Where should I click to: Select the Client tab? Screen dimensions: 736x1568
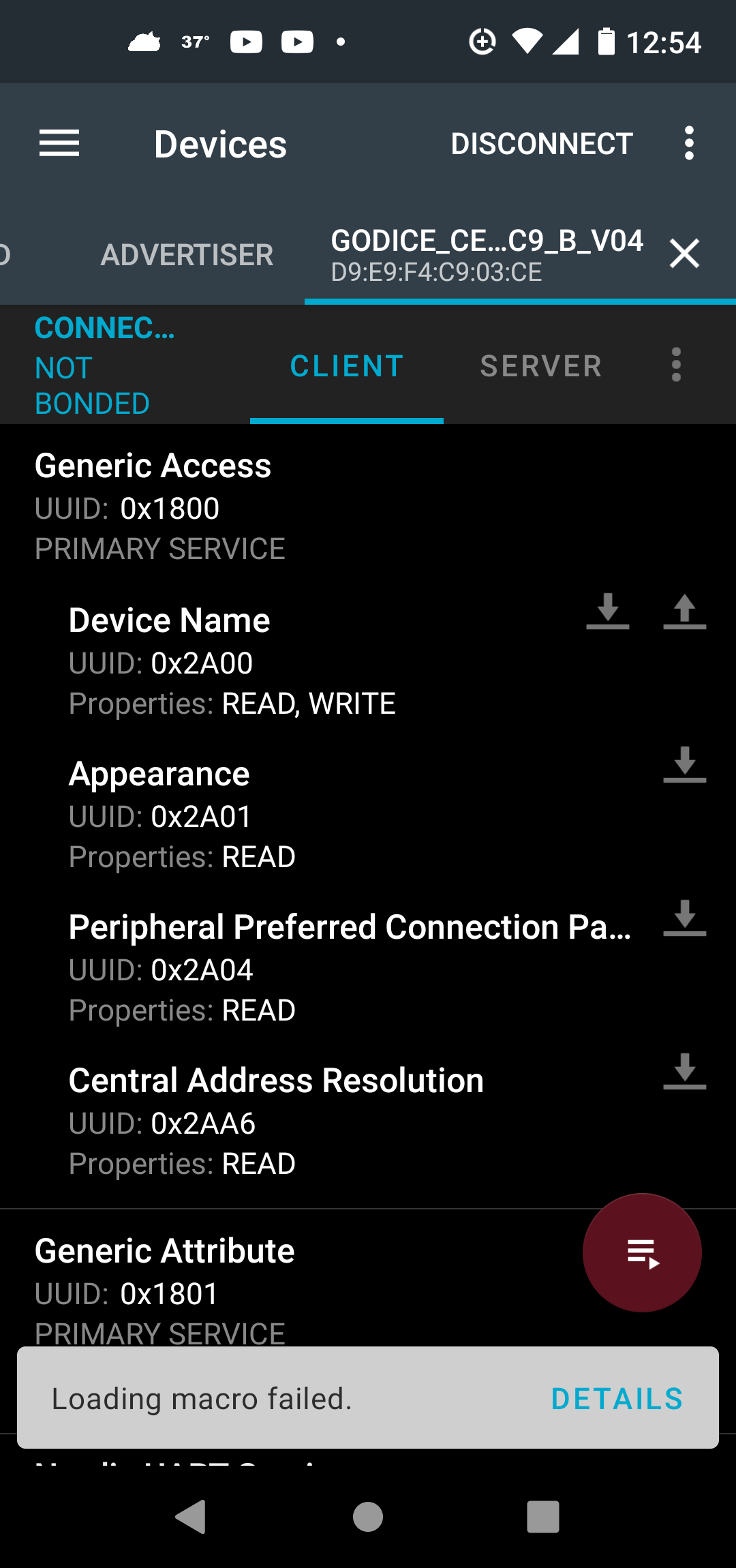click(x=347, y=366)
